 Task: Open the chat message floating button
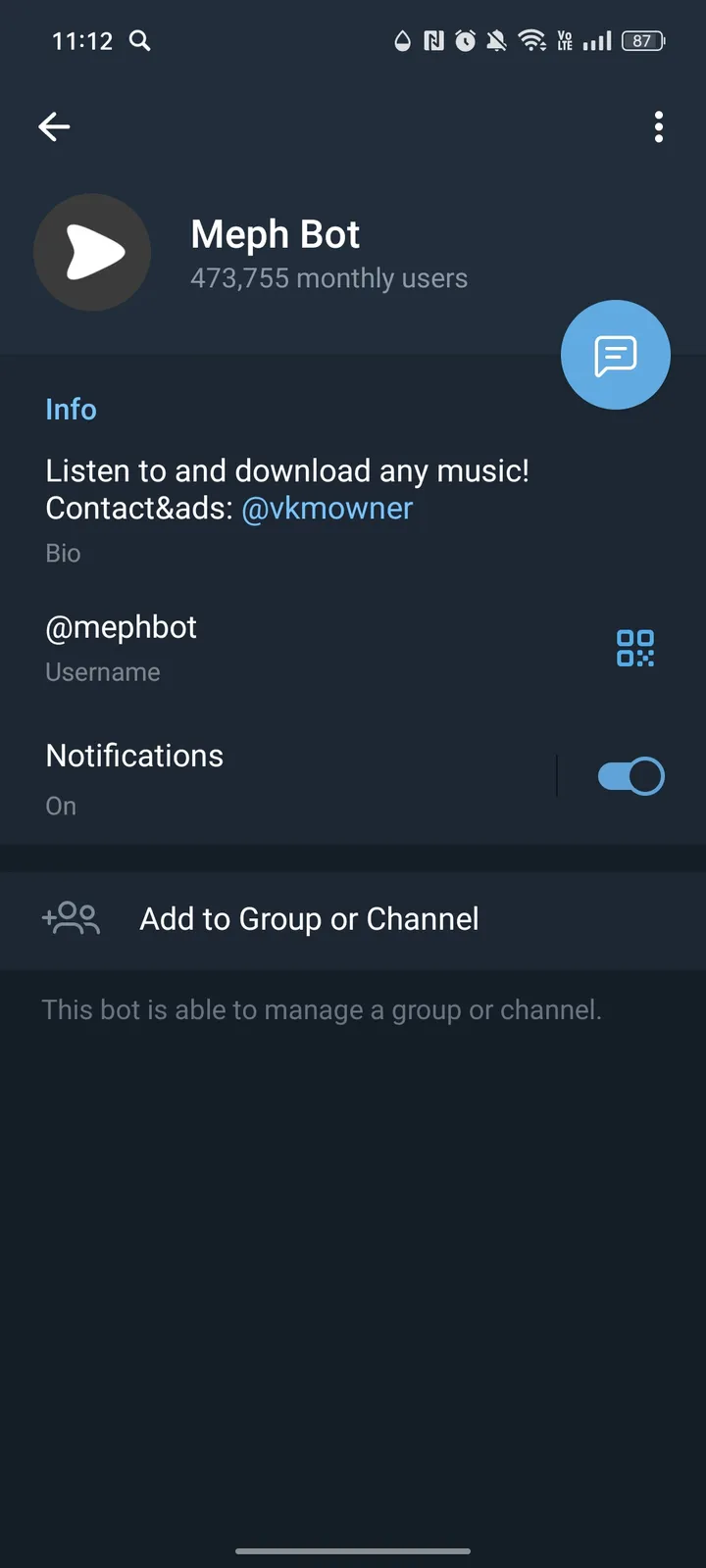(615, 354)
